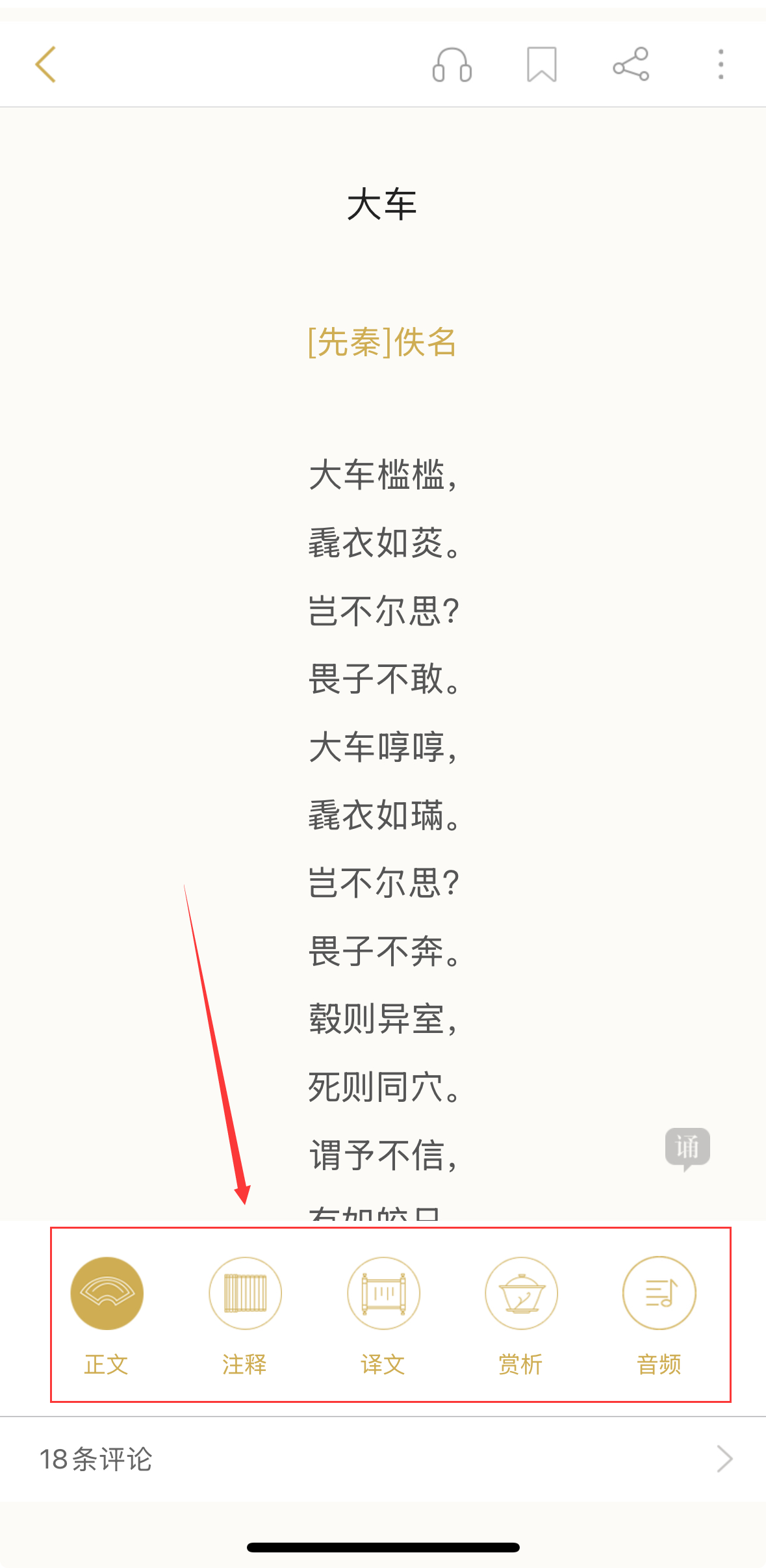Switch to the 音频 audio tab
The image size is (766, 1568).
[659, 1314]
